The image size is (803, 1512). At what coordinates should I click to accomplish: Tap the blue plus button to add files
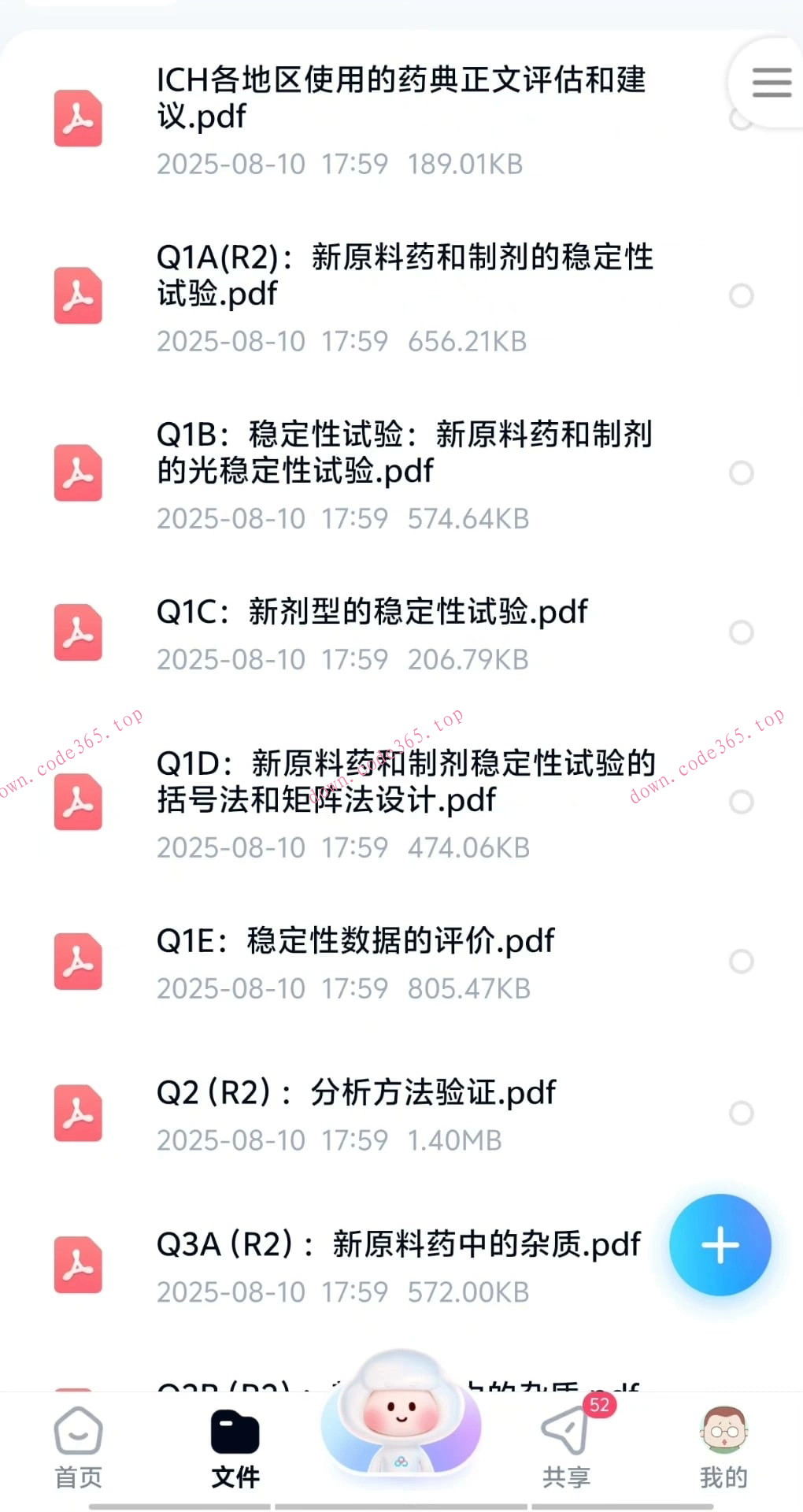pyautogui.click(x=720, y=1246)
